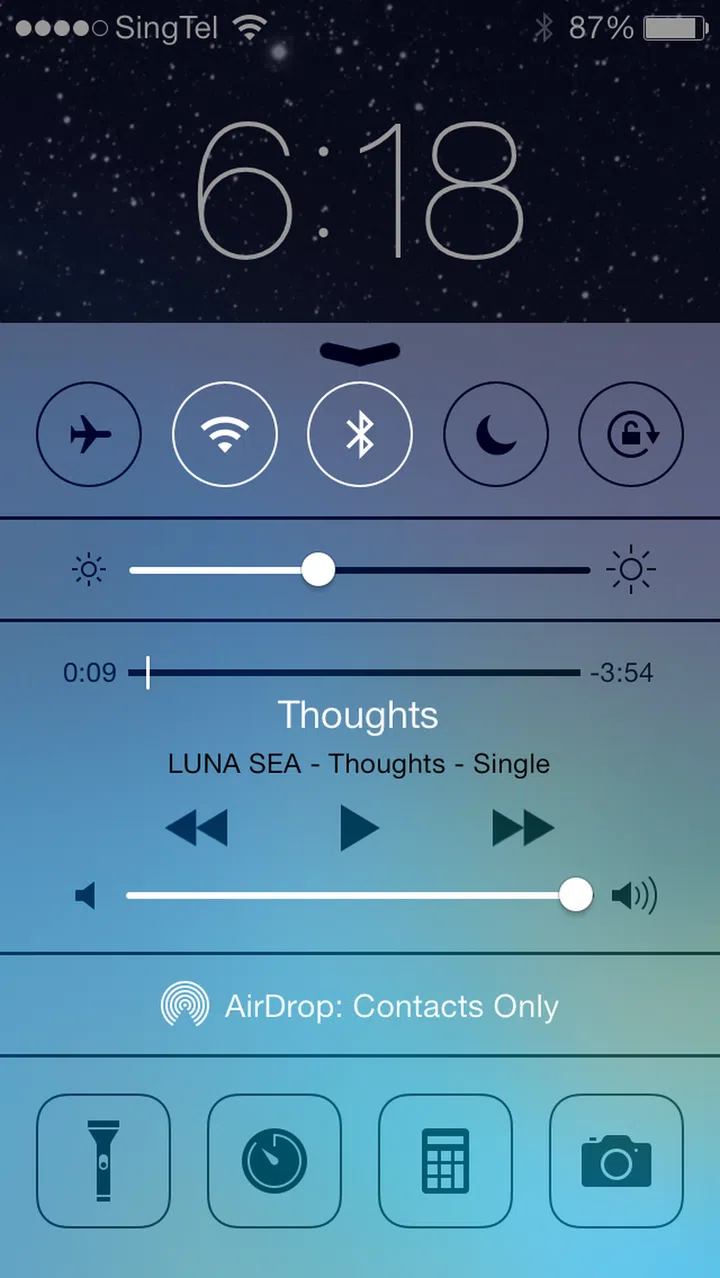720x1278 pixels.
Task: Turn on the flashlight
Action: [103, 1161]
